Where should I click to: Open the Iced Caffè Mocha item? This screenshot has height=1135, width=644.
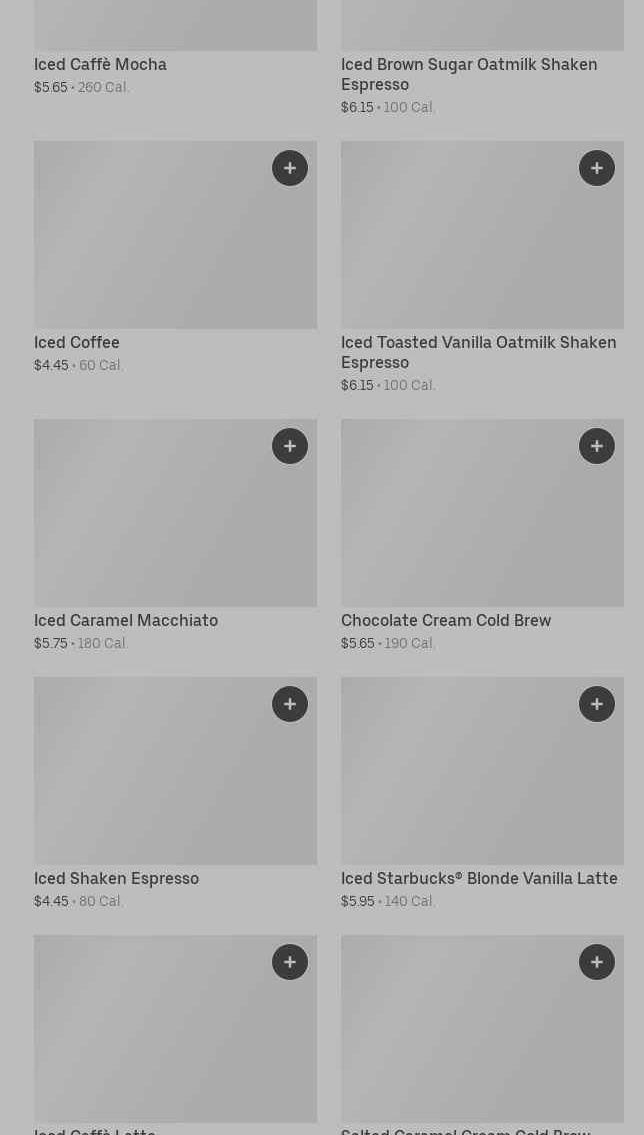pyautogui.click(x=100, y=65)
